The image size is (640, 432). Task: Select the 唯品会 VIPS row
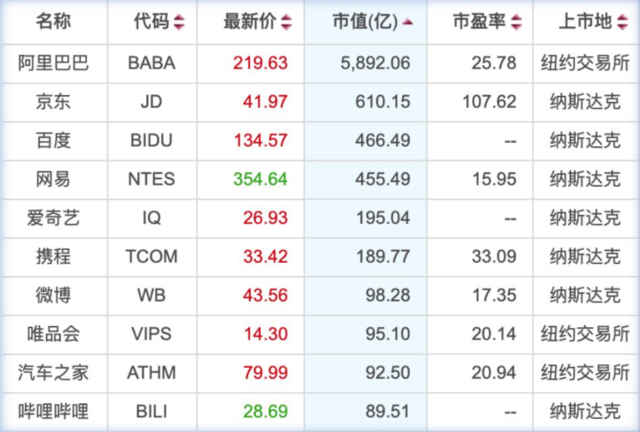tap(54, 334)
